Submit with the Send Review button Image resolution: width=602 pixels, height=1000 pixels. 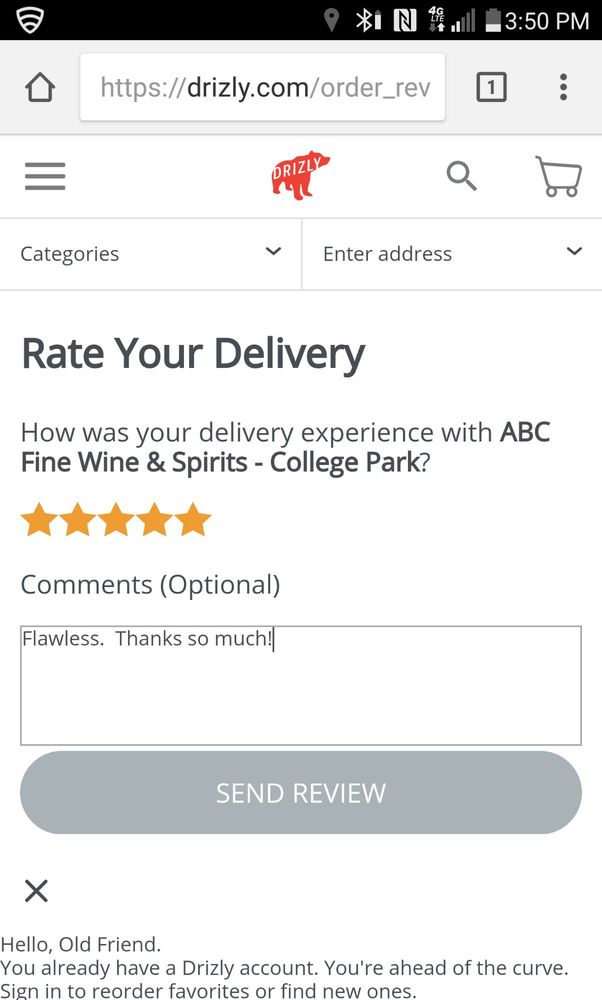(300, 793)
